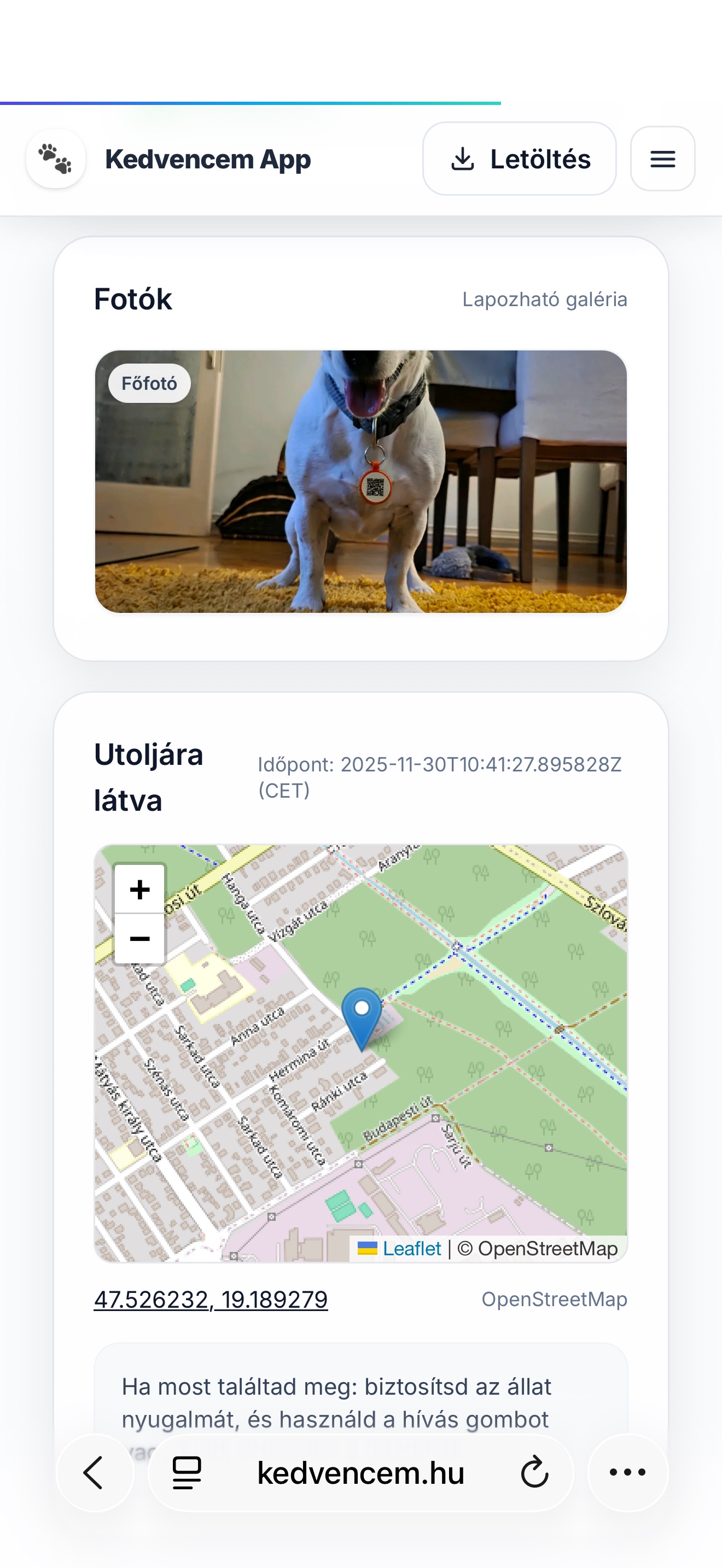722x1568 pixels.
Task: Zoom out on the map
Action: (139, 939)
